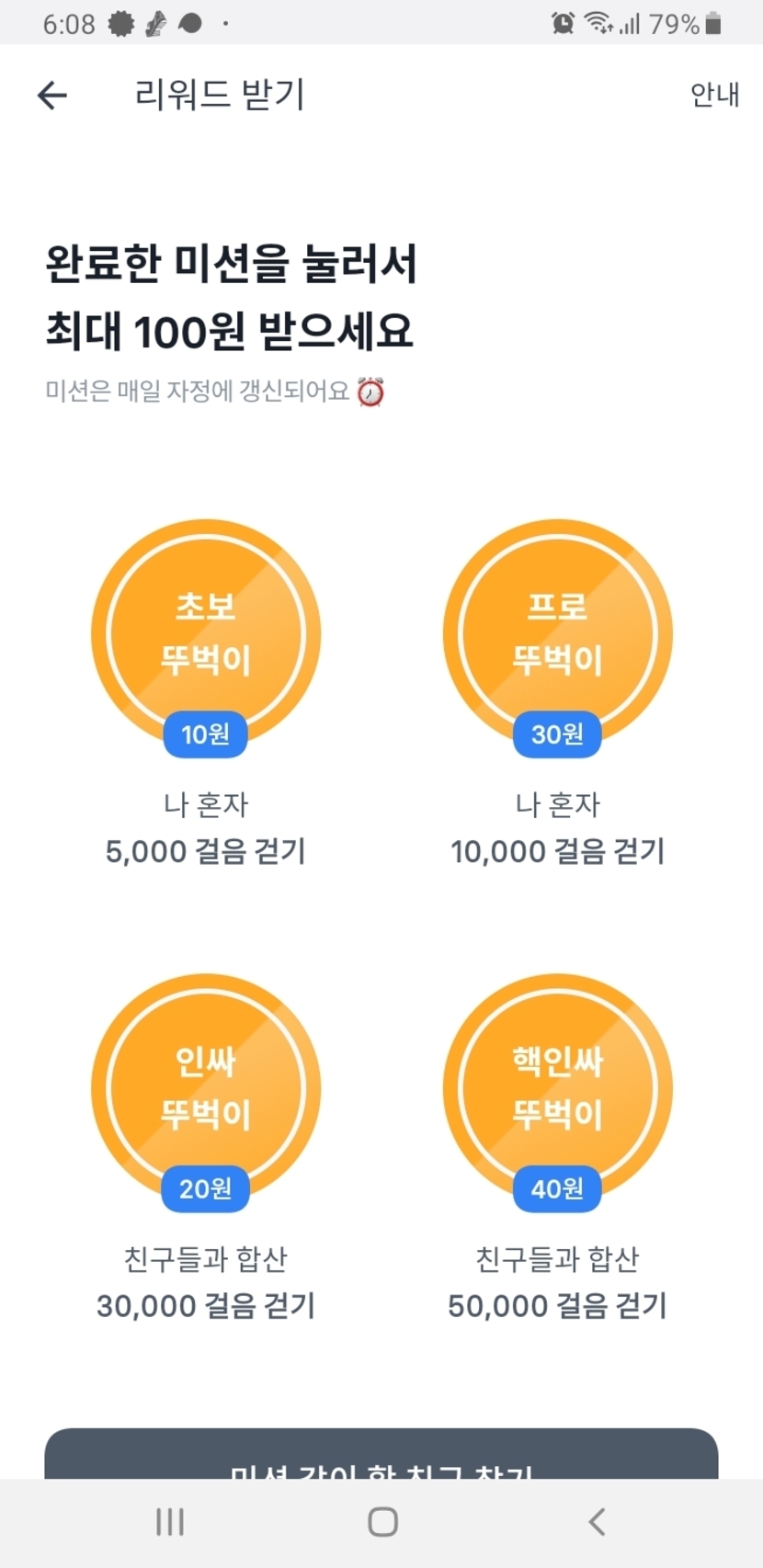Open recent apps from the navigation bar
763x1568 pixels.
(170, 1522)
